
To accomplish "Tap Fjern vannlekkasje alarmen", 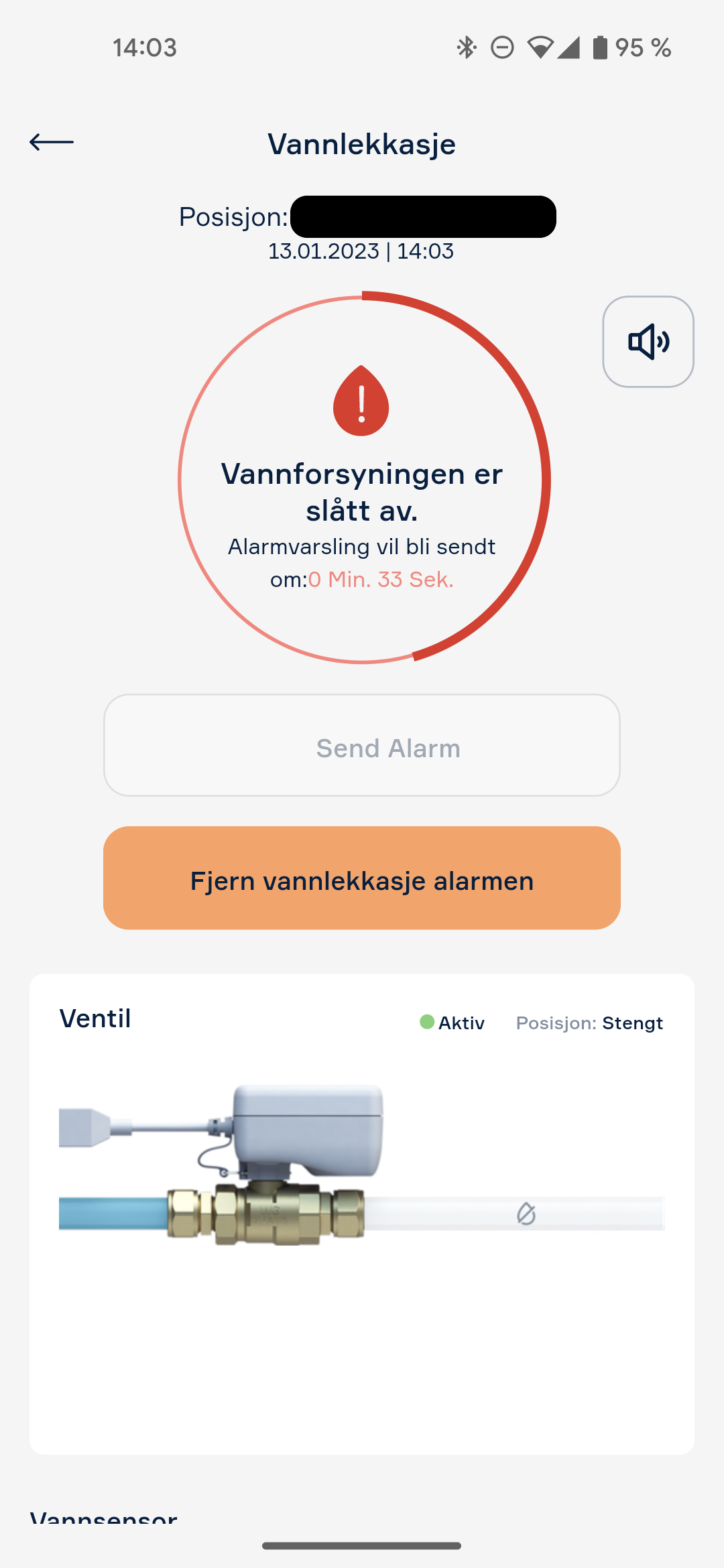I will tap(362, 878).
